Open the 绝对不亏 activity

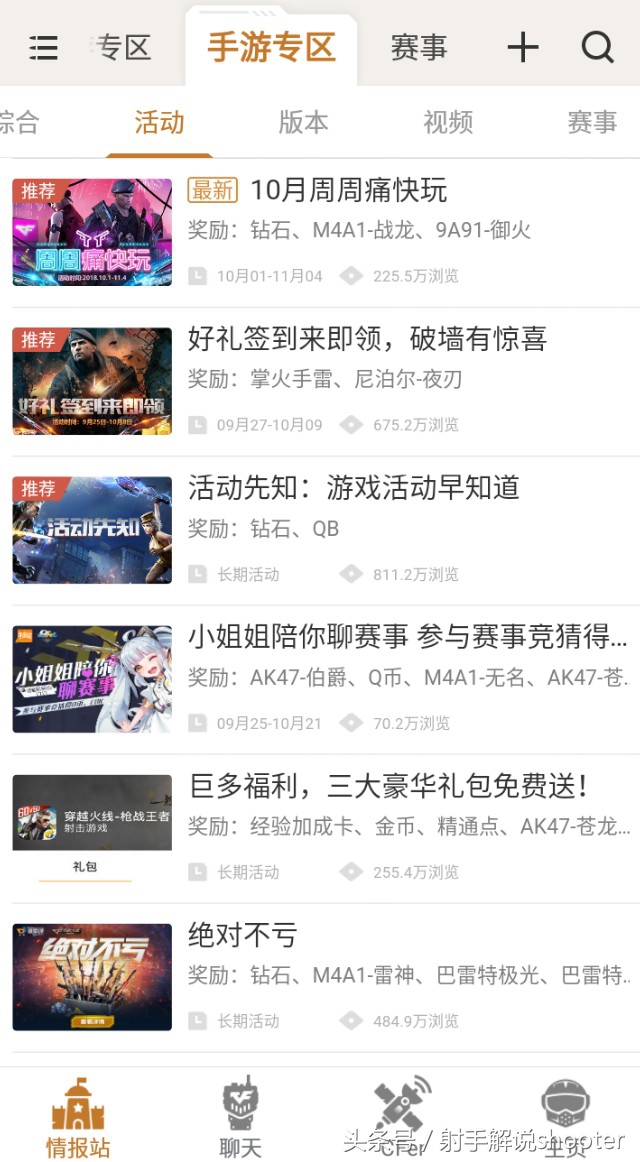pos(320,977)
